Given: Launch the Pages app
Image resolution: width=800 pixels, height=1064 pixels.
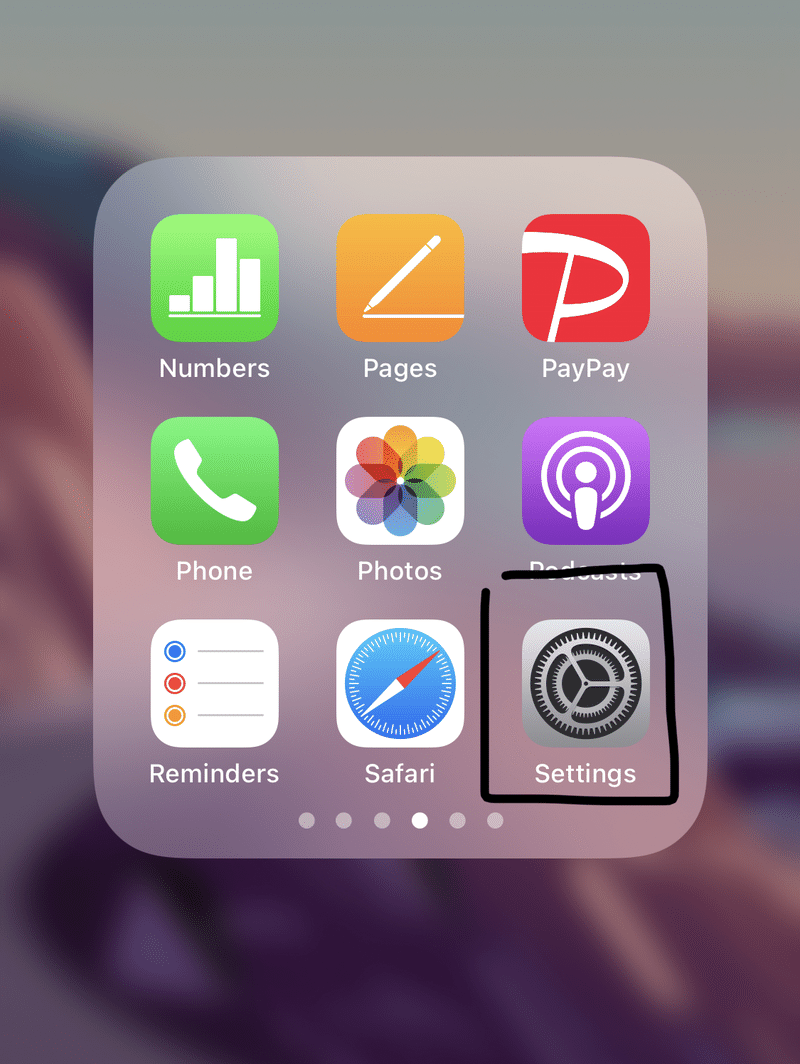Looking at the screenshot, I should click(x=400, y=278).
